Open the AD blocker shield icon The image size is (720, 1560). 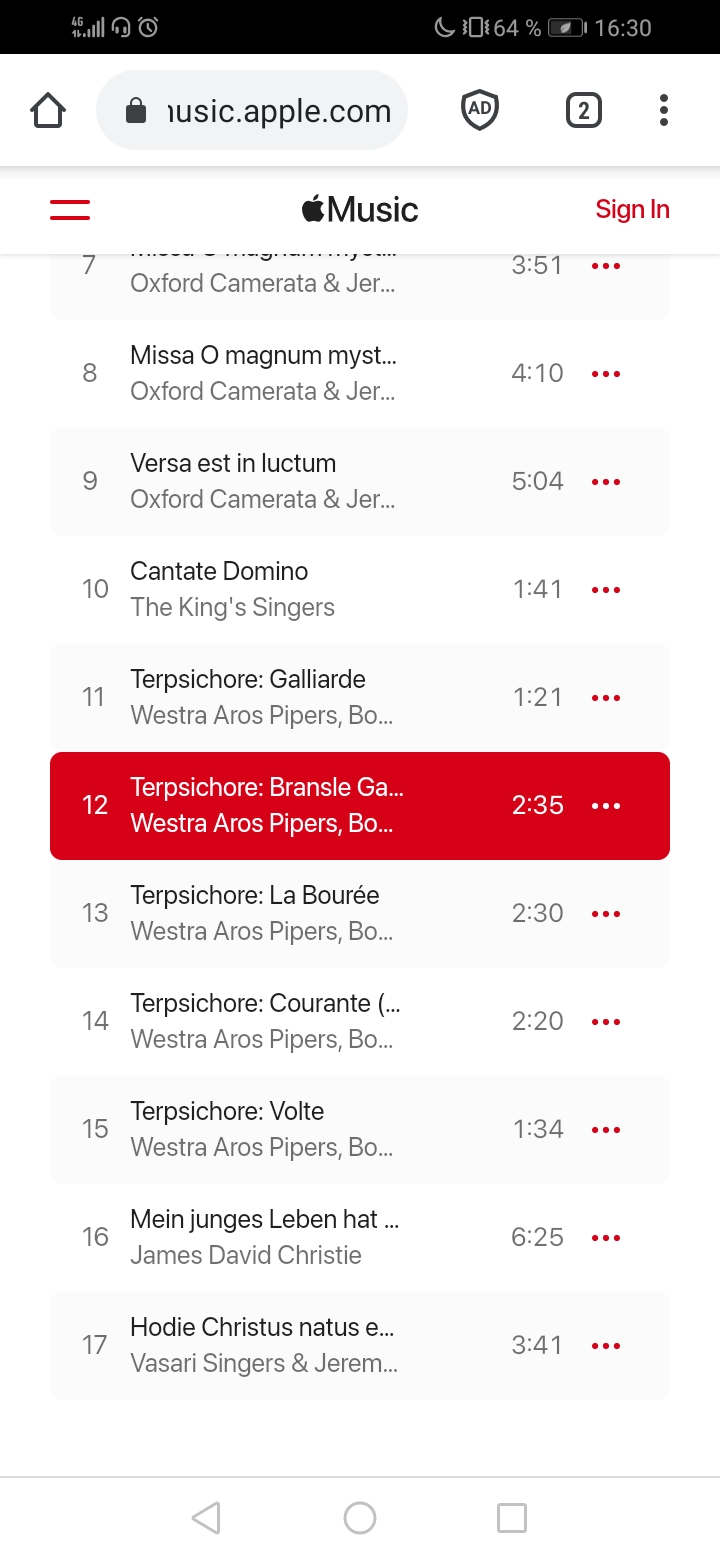[480, 110]
